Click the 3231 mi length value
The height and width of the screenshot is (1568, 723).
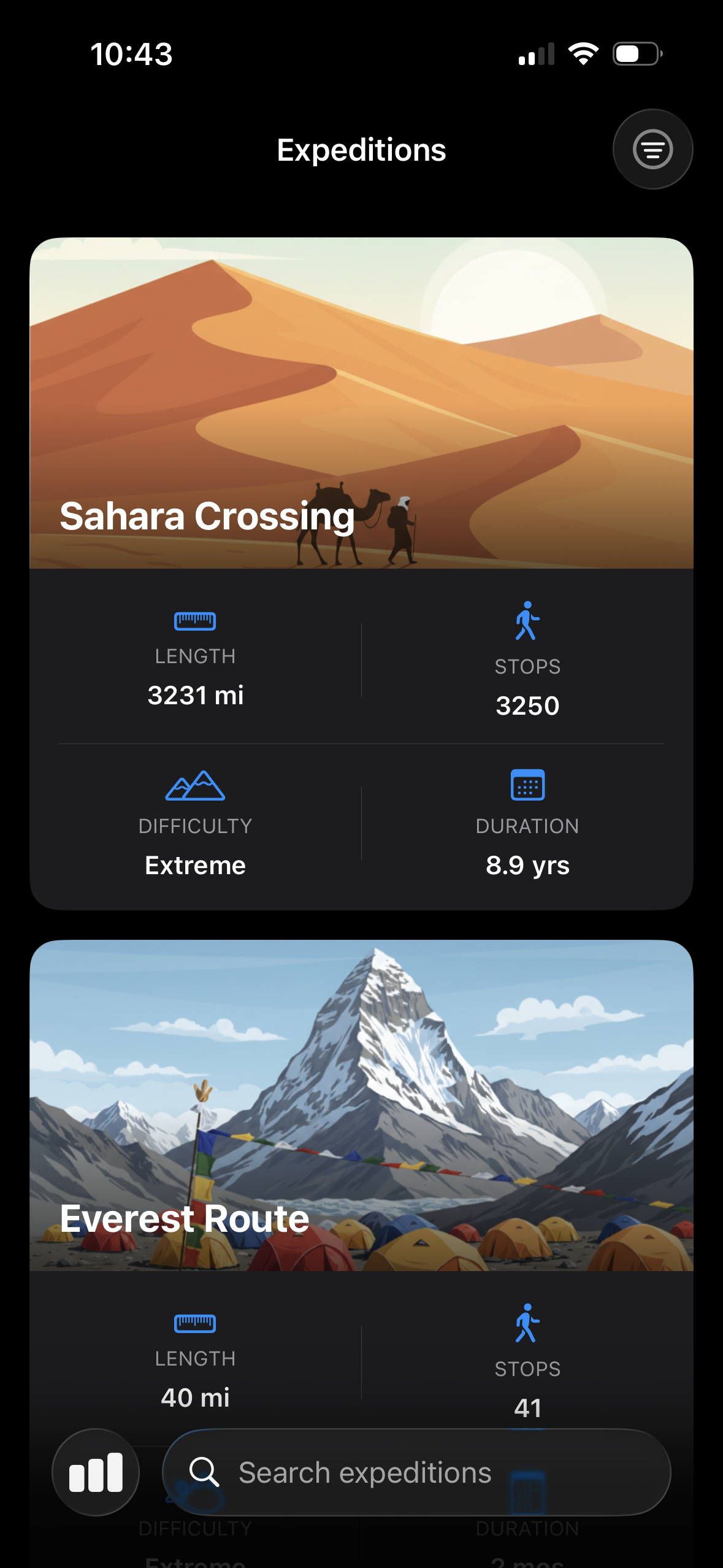pos(197,696)
